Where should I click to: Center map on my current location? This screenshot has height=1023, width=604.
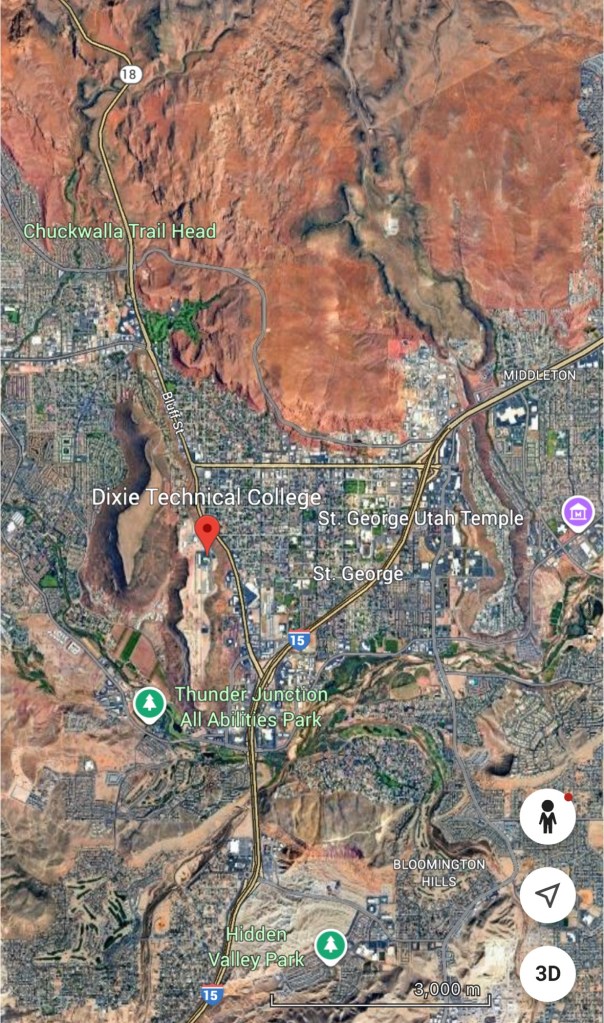[x=547, y=896]
